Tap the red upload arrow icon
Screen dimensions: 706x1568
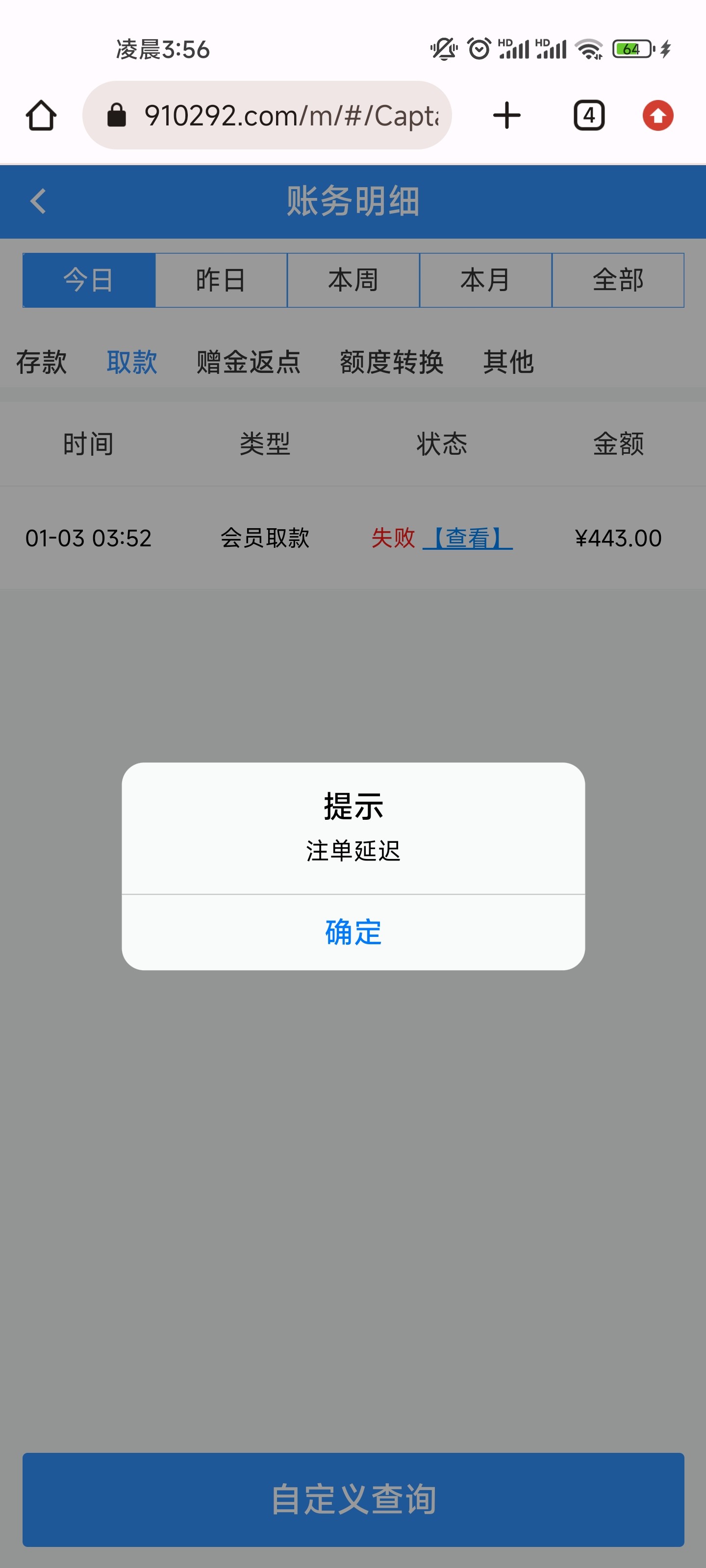[658, 116]
